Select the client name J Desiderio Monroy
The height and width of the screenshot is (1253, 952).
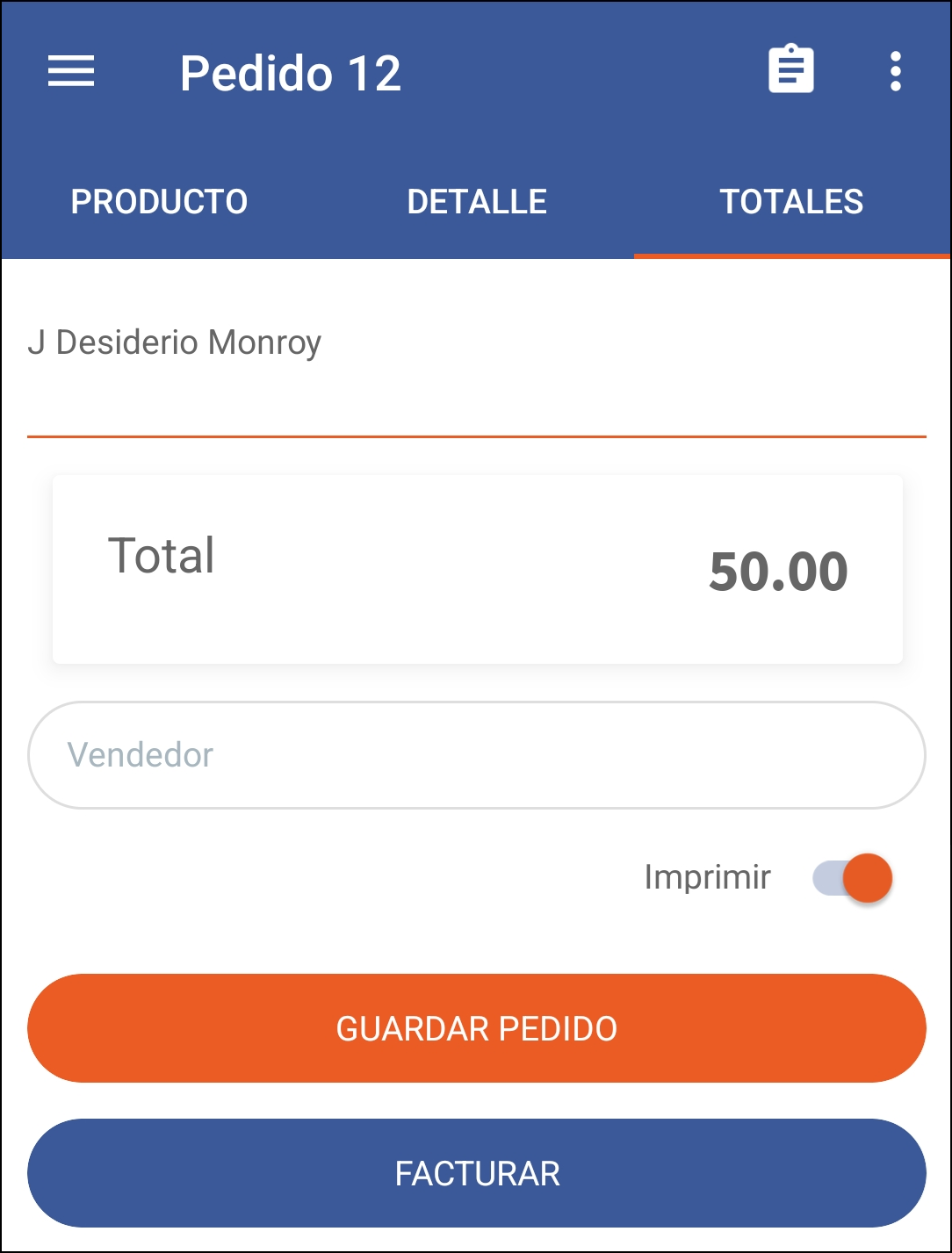coord(176,342)
